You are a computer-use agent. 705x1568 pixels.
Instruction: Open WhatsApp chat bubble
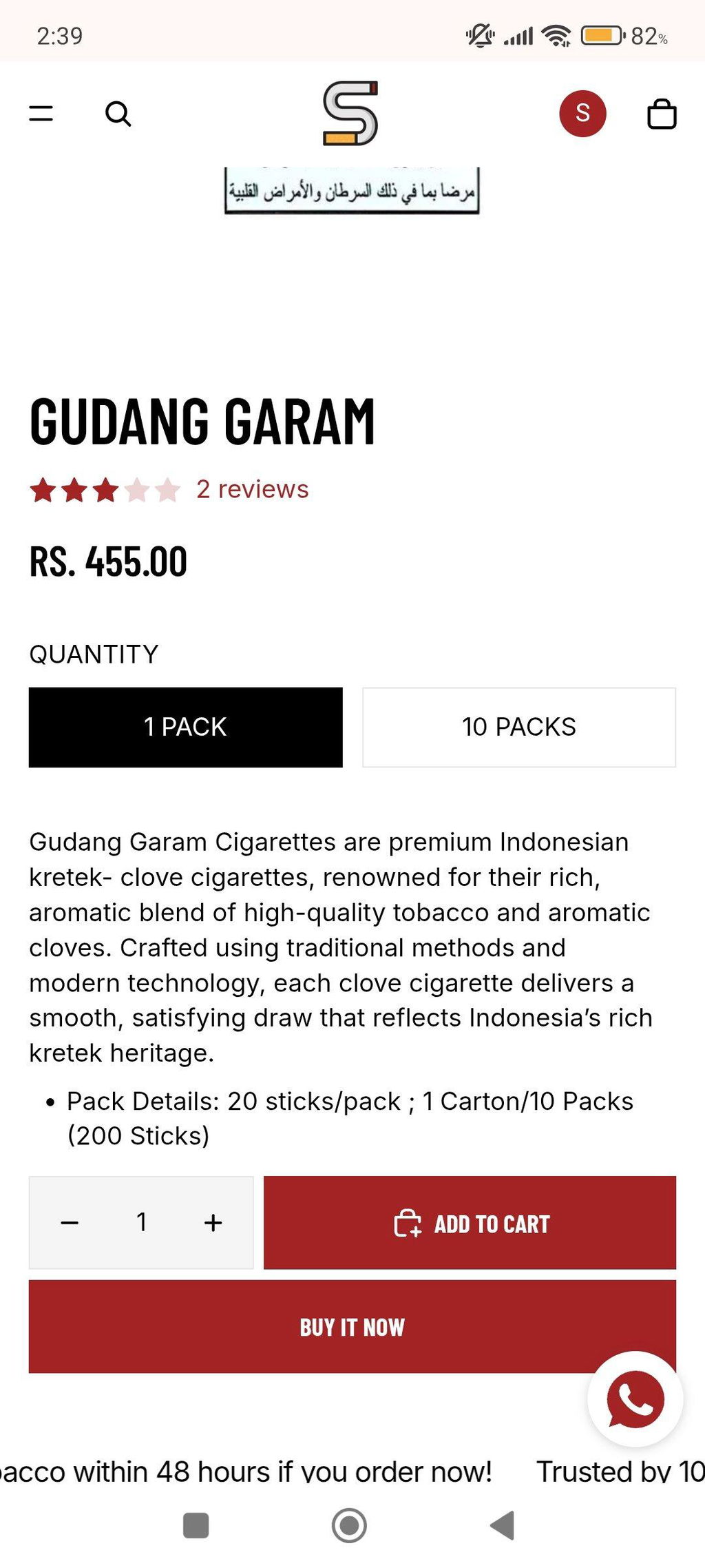pyautogui.click(x=635, y=1399)
